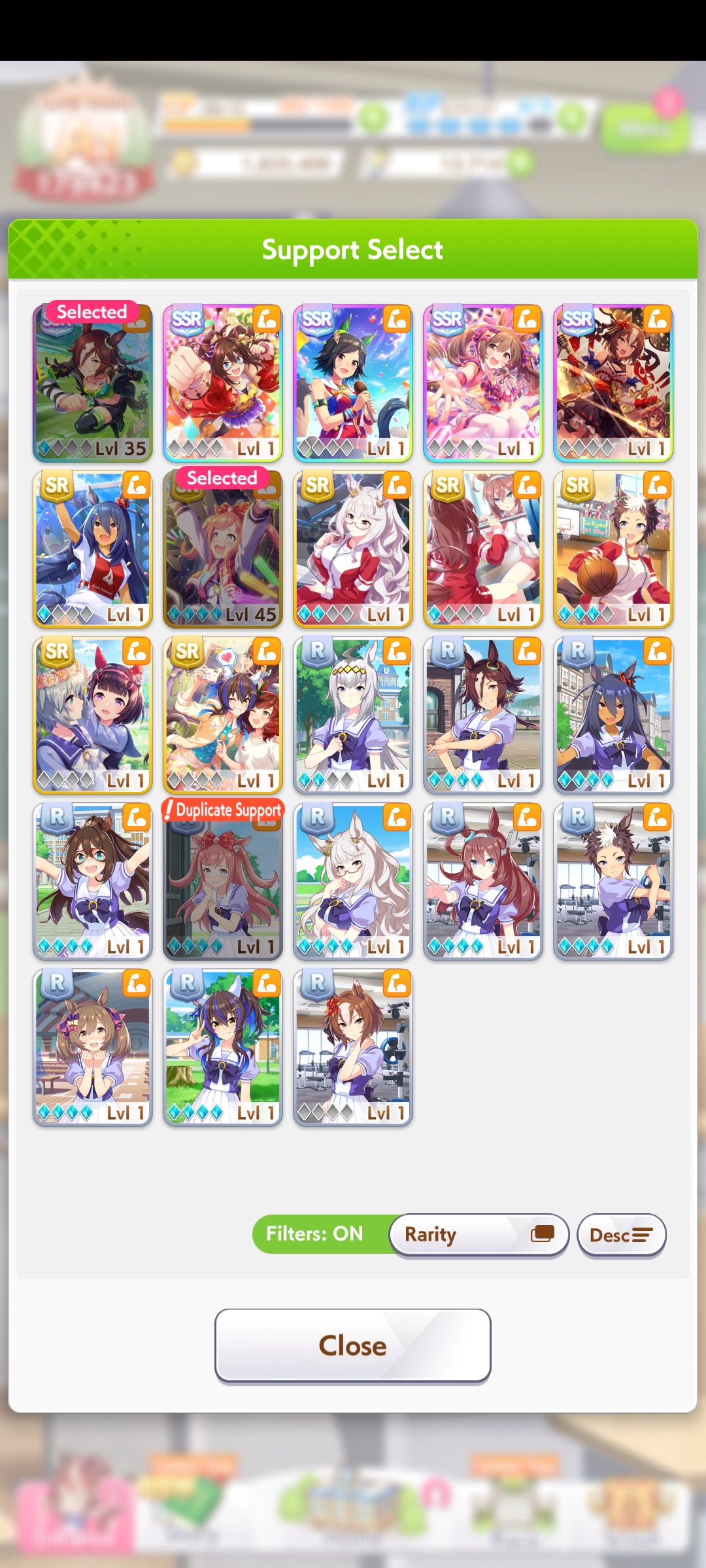Pick the R card with peace sign
Image resolution: width=706 pixels, height=1568 pixels.
222,1047
